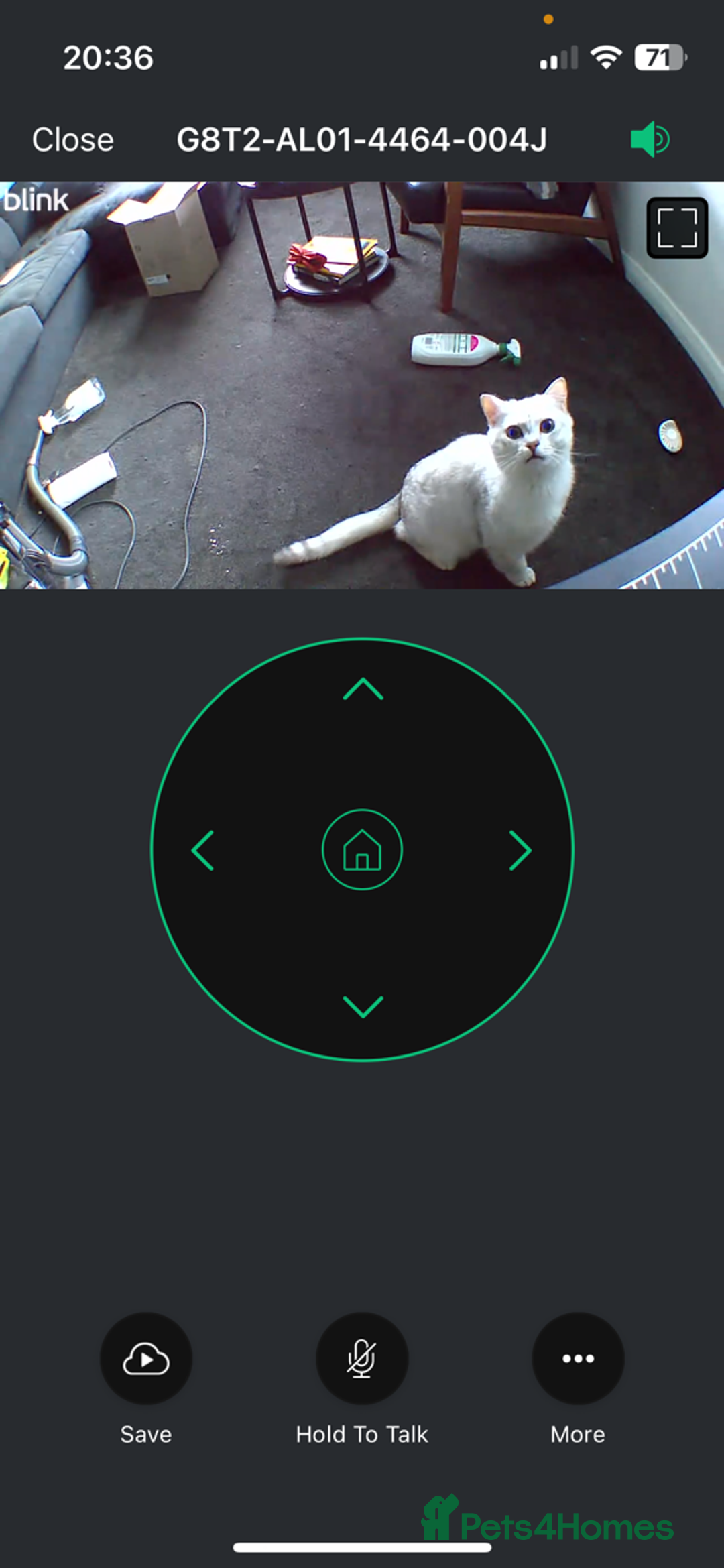Close the live camera view
Screen dimensions: 724x1568
click(x=73, y=140)
